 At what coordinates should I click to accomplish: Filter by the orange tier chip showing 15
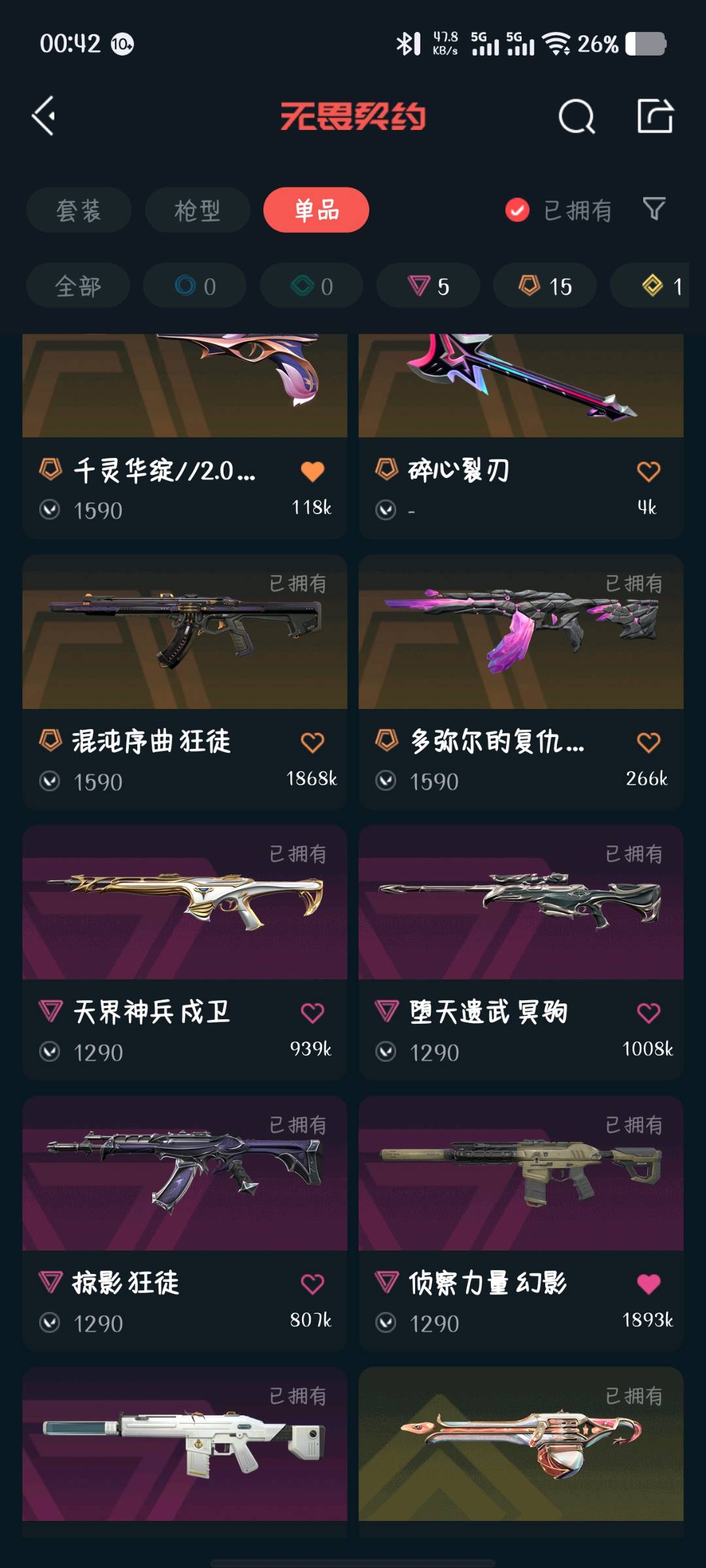tap(545, 286)
